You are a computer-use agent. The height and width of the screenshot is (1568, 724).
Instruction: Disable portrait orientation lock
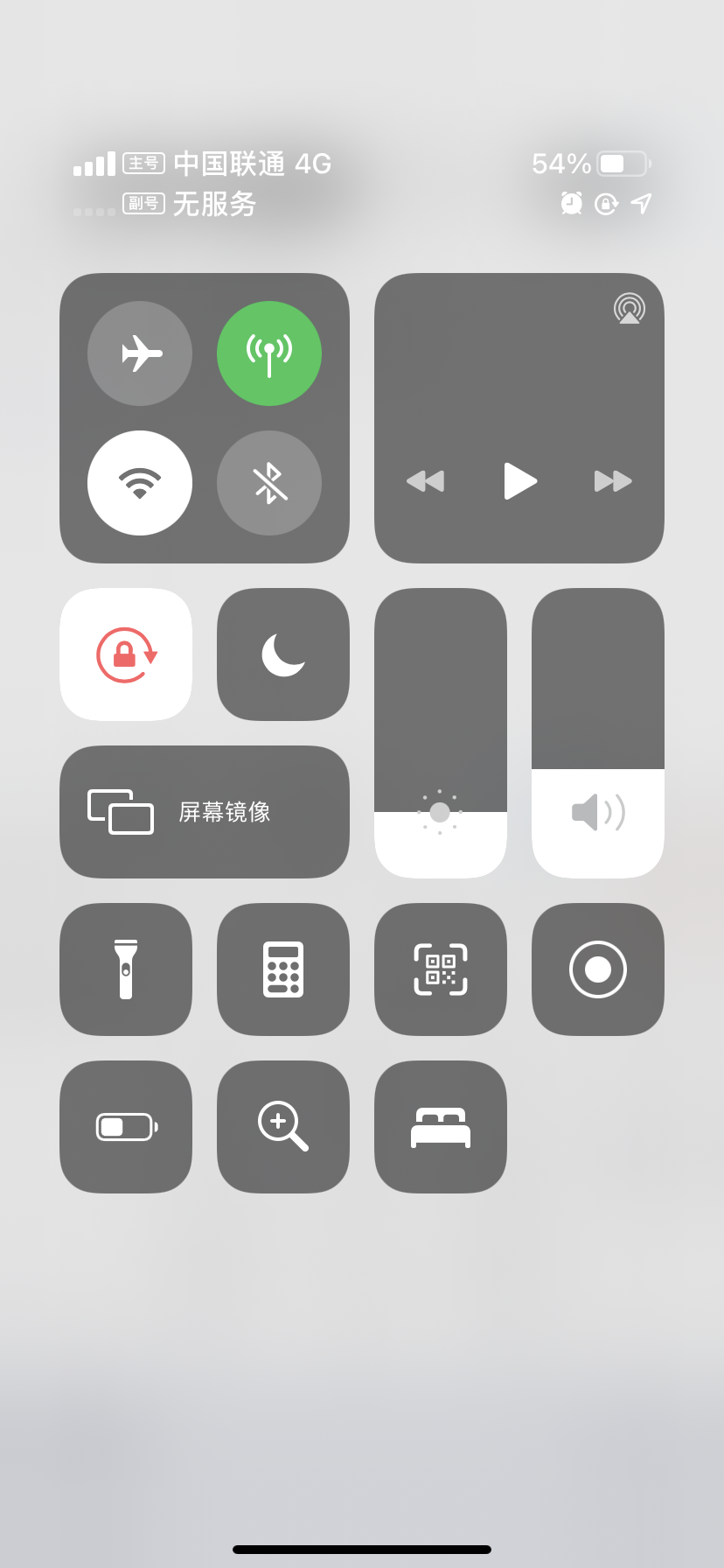[x=126, y=654]
